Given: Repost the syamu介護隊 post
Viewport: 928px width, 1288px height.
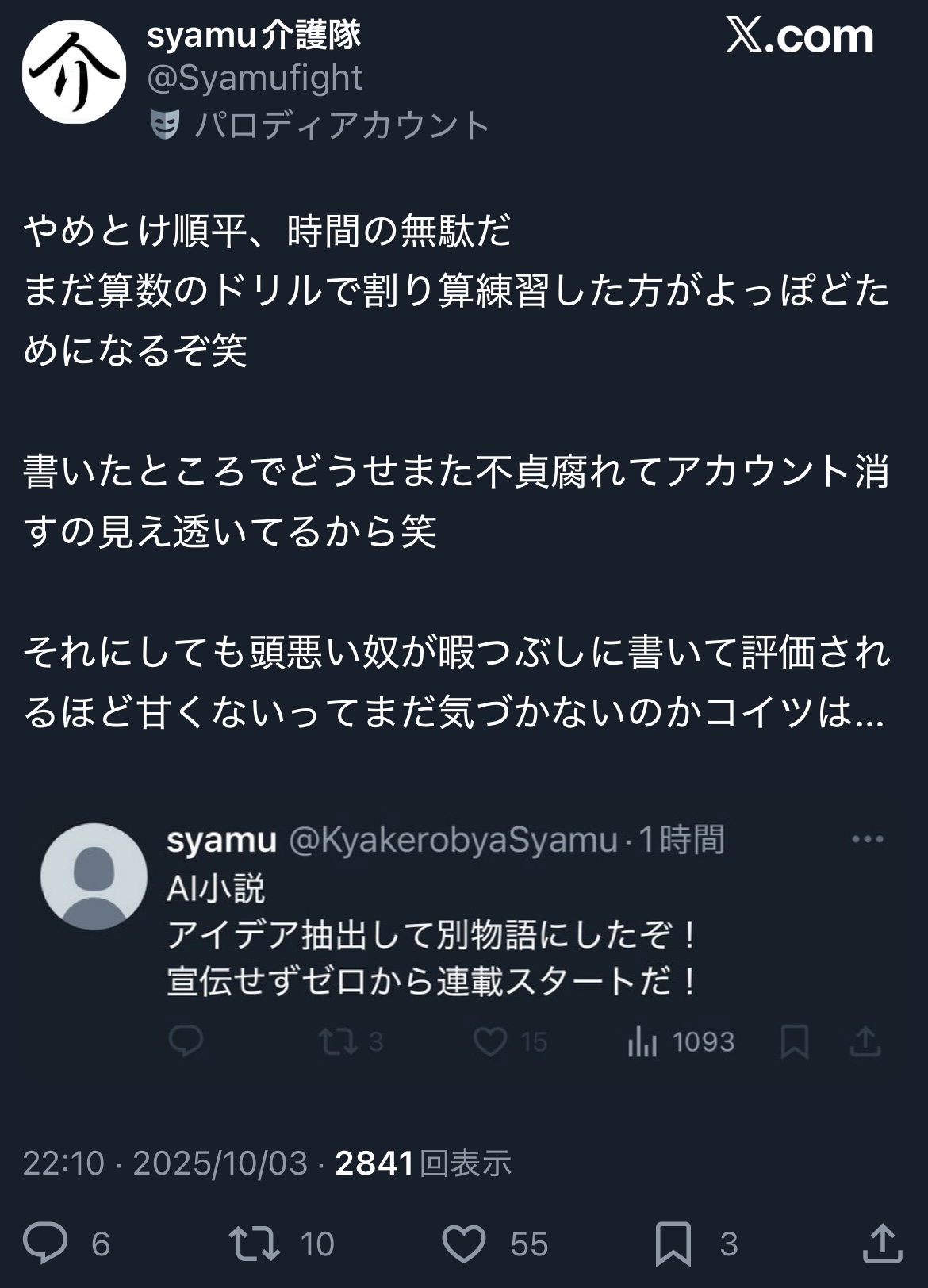Looking at the screenshot, I should point(254,1243).
